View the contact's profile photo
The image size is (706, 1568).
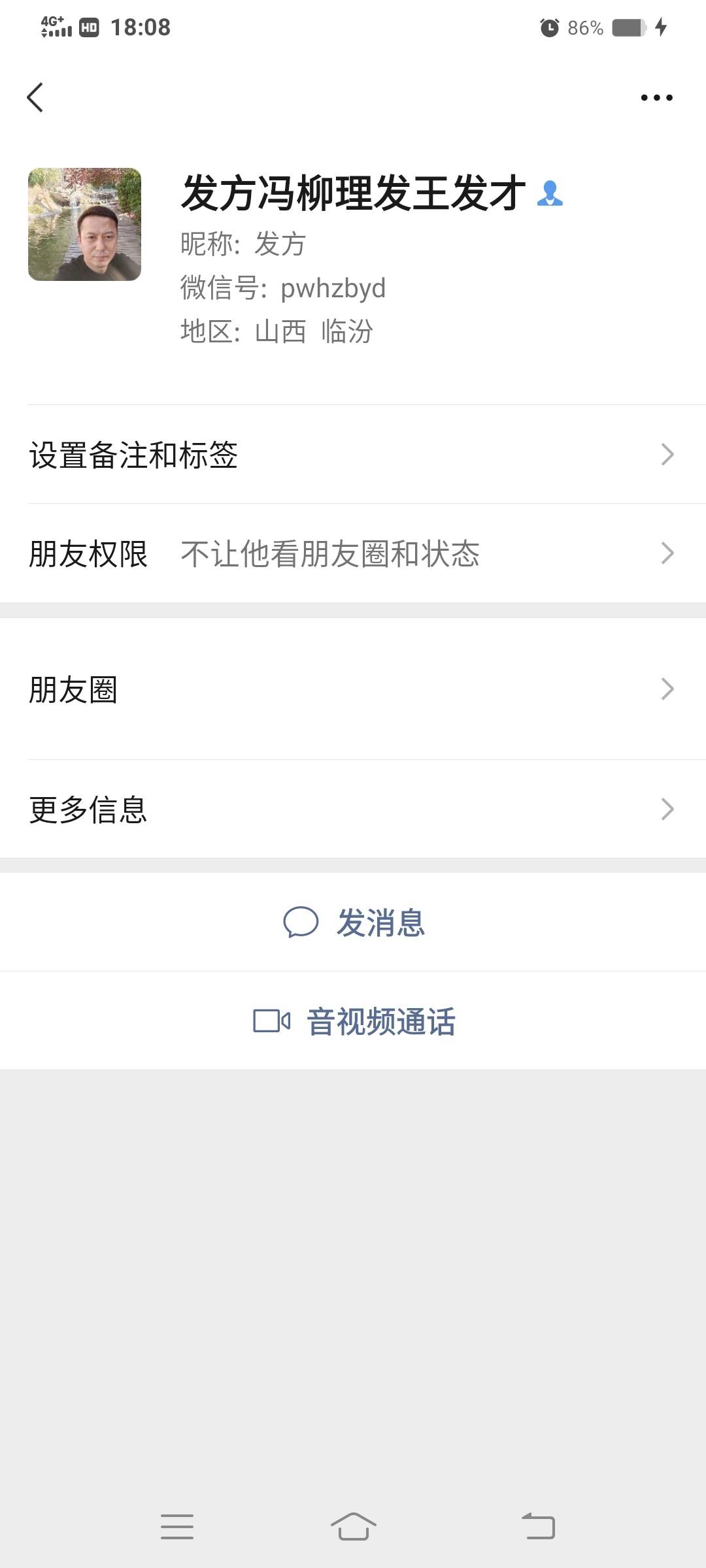pos(84,224)
